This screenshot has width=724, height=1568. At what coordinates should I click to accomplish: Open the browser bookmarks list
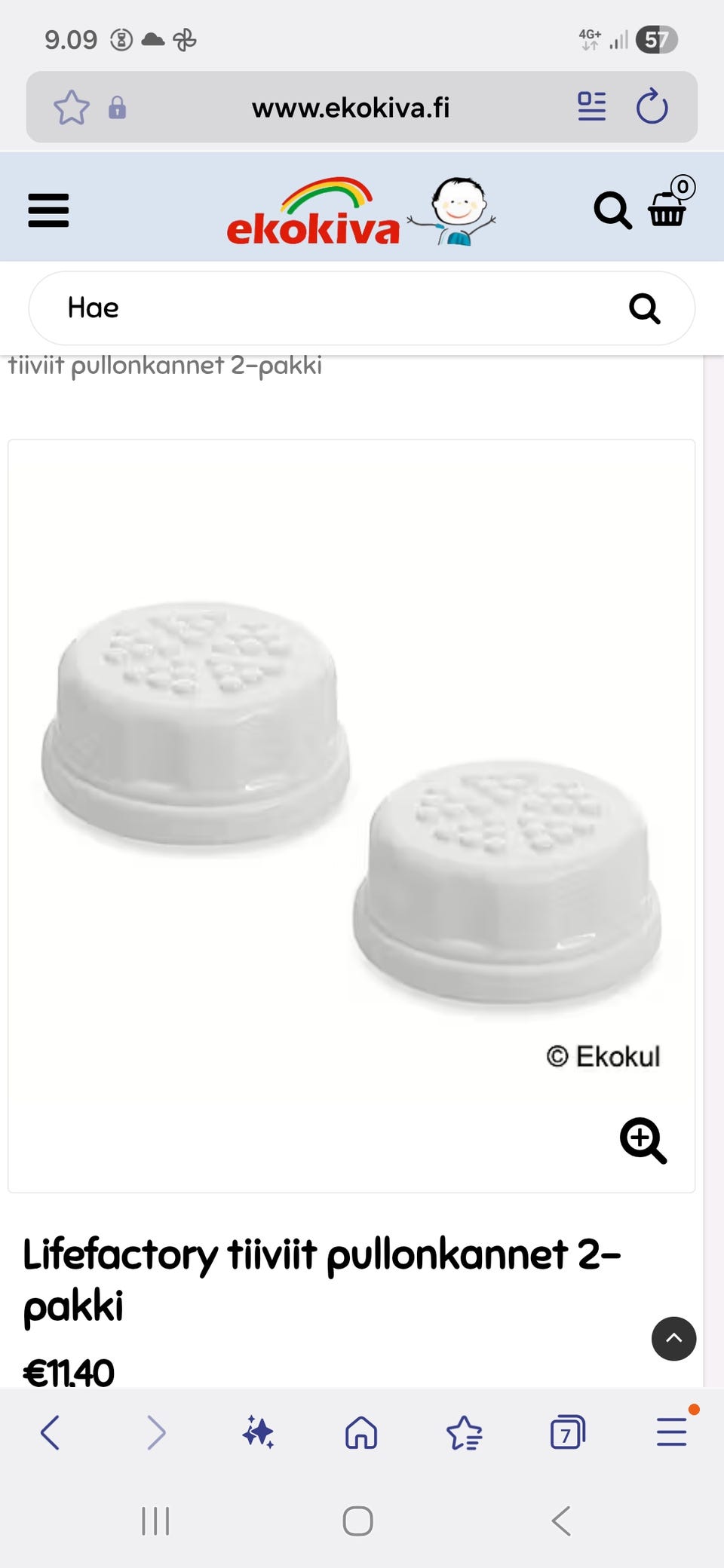465,1432
